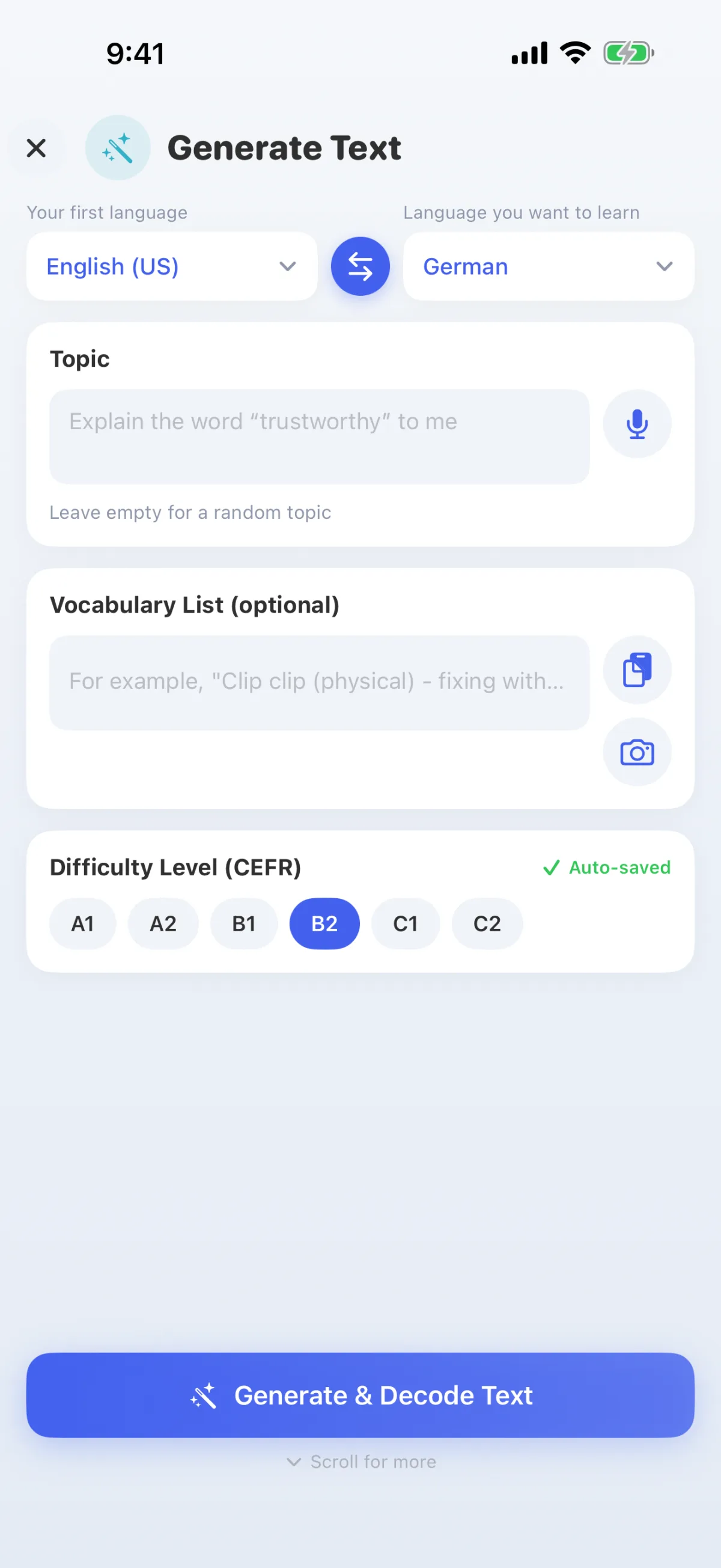Focus the Vocabulary List field
Image resolution: width=721 pixels, height=1568 pixels.
[x=320, y=682]
